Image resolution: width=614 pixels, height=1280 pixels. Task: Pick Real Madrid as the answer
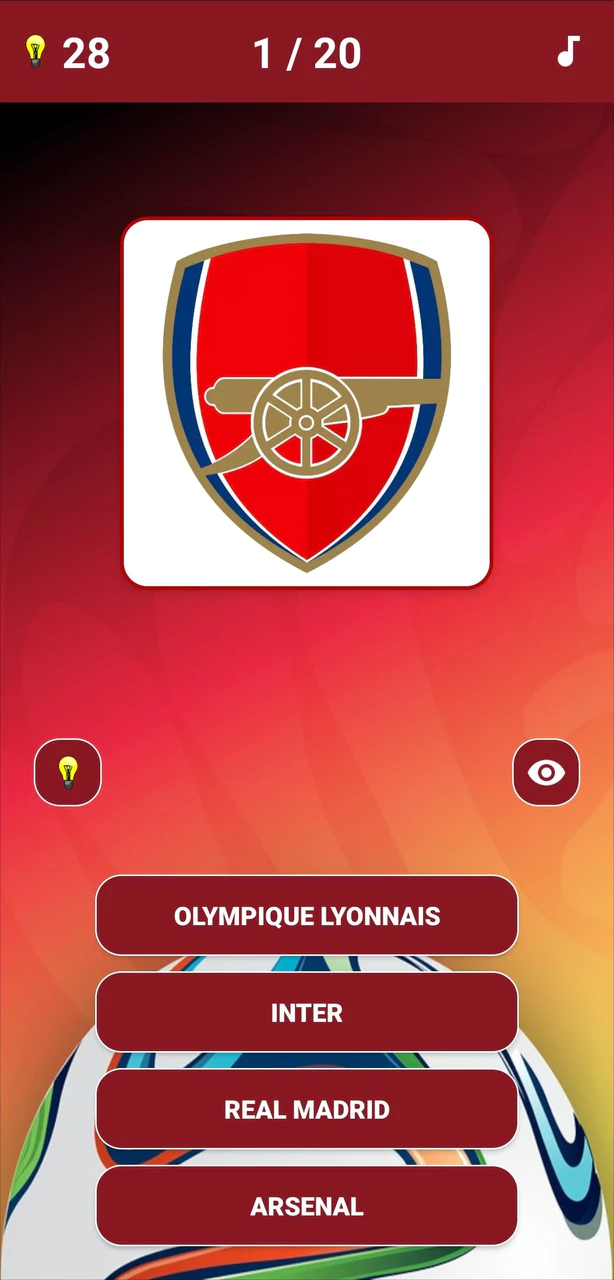tap(307, 1110)
